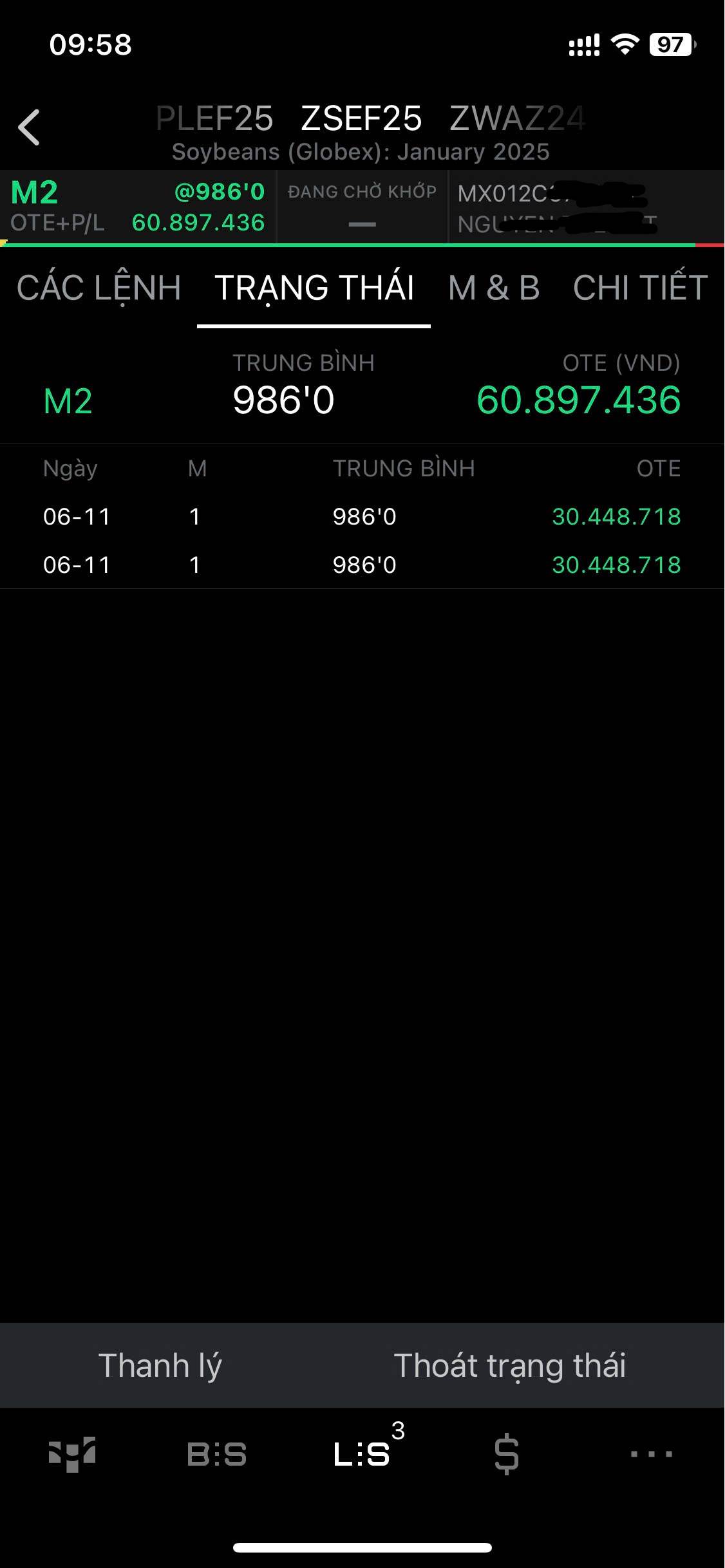The width and height of the screenshot is (725, 1568).
Task: Open the dollar sign account tab
Action: 507,1454
